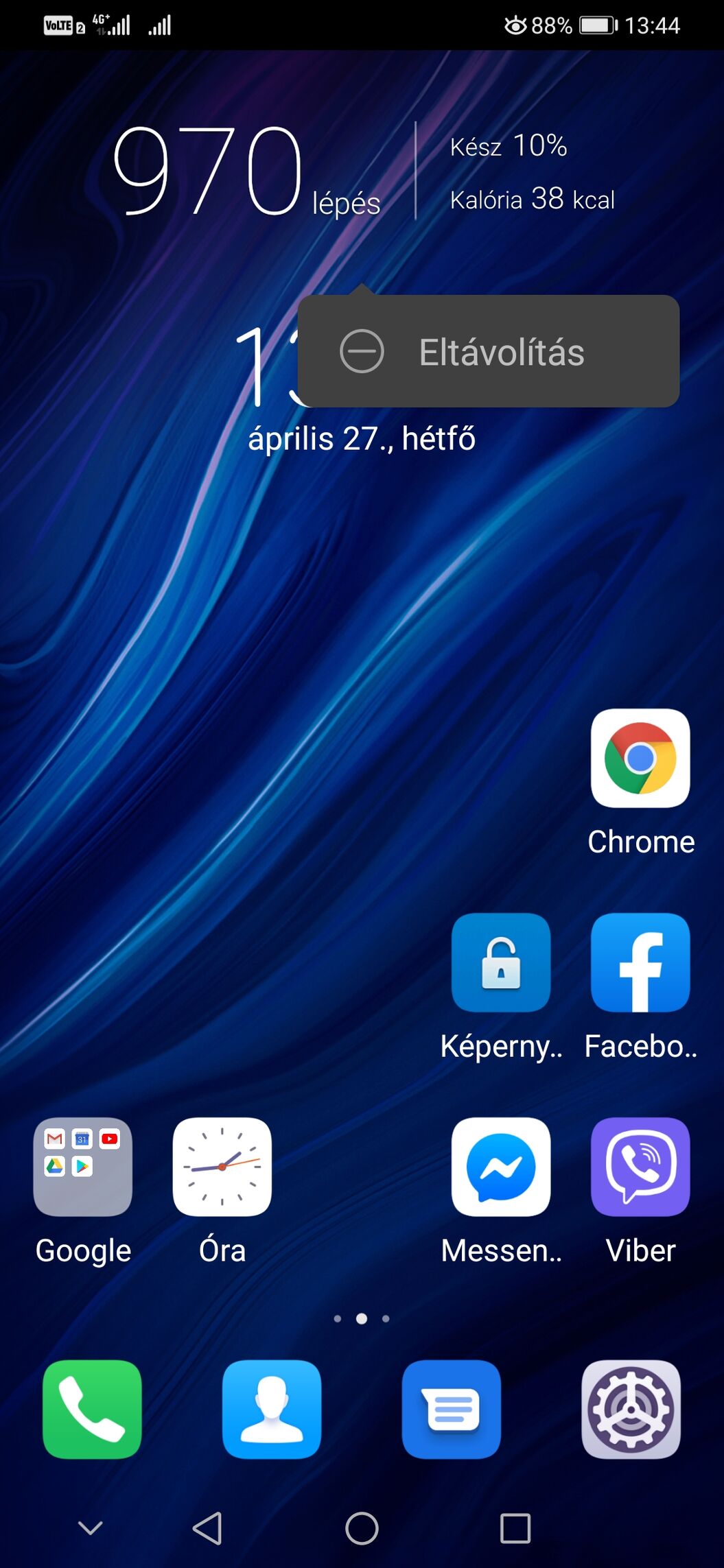Tap Eltávolítás to remove the widget
Screen dimensions: 724x1568
tap(488, 352)
